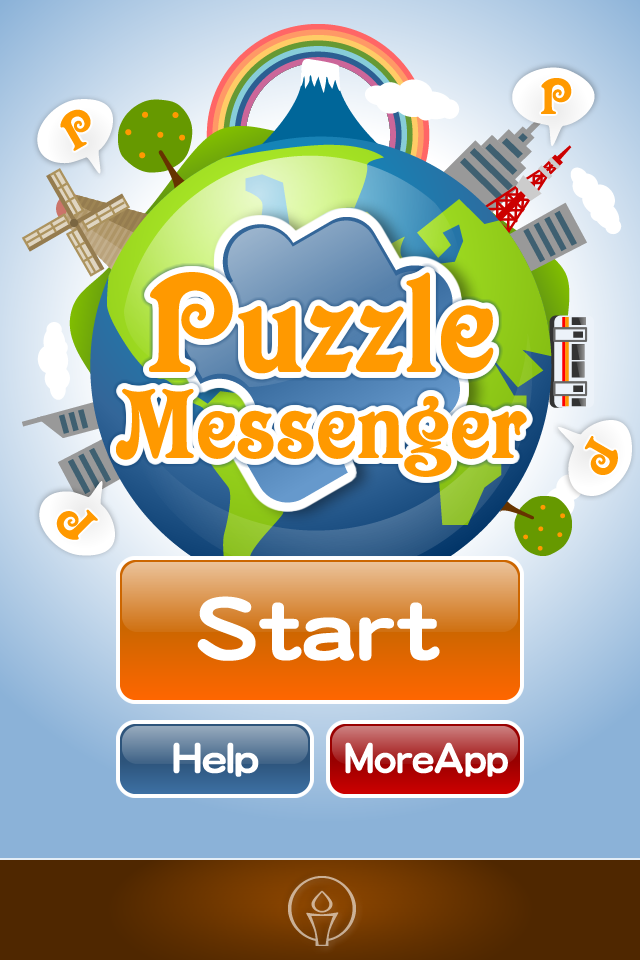Image resolution: width=640 pixels, height=960 pixels.
Task: Tap the torch icon in the bottom bar
Action: [x=321, y=910]
